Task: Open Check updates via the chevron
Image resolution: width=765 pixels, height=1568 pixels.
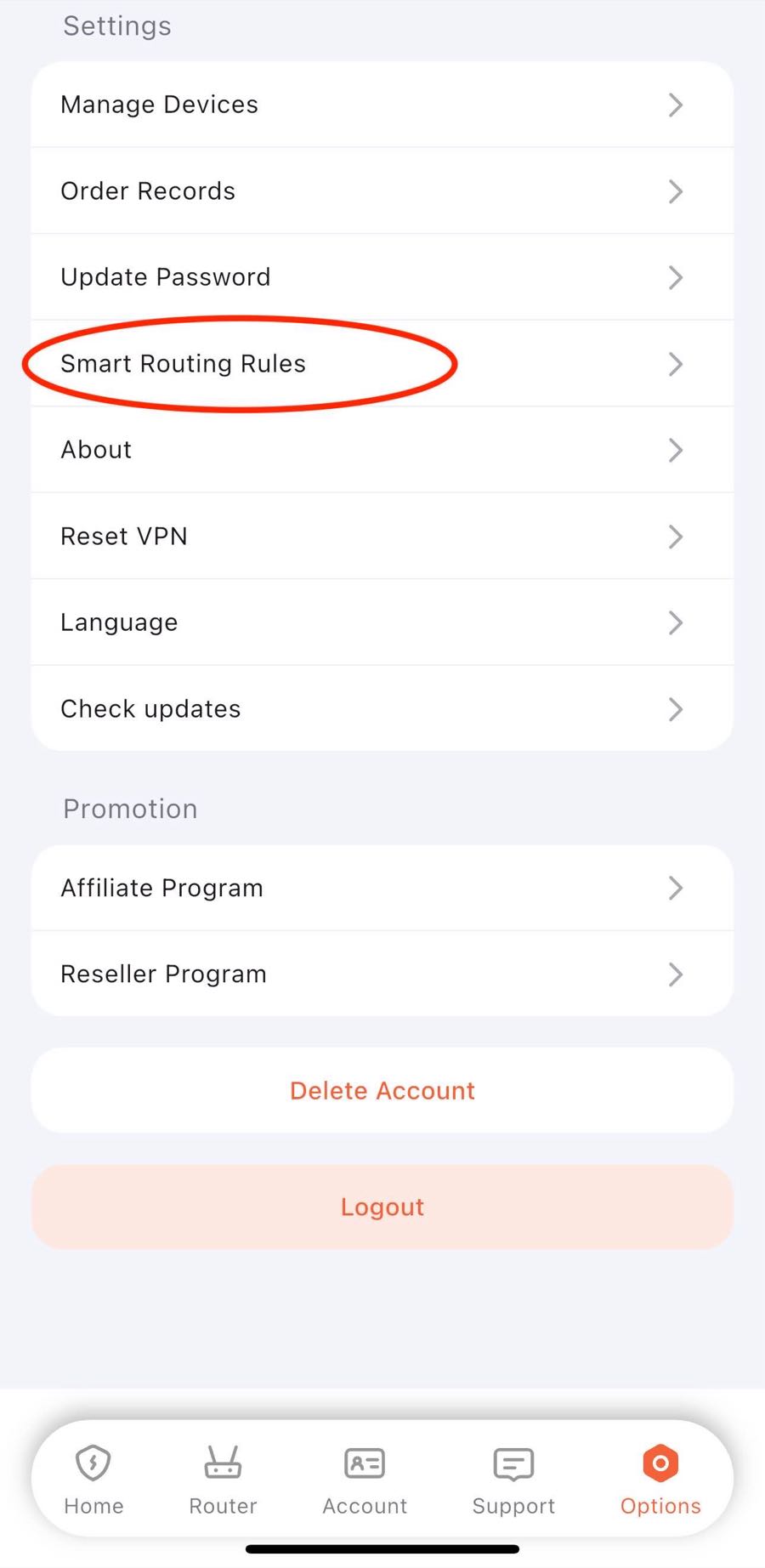Action: point(675,708)
